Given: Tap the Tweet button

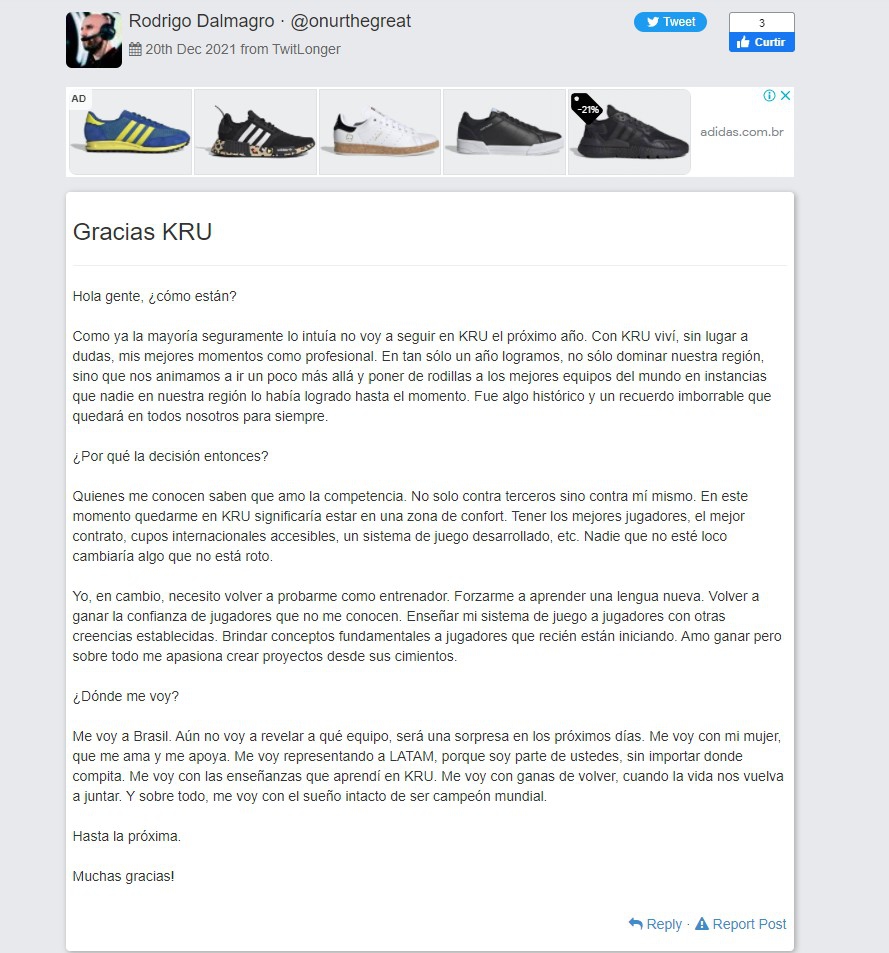Looking at the screenshot, I should 670,22.
